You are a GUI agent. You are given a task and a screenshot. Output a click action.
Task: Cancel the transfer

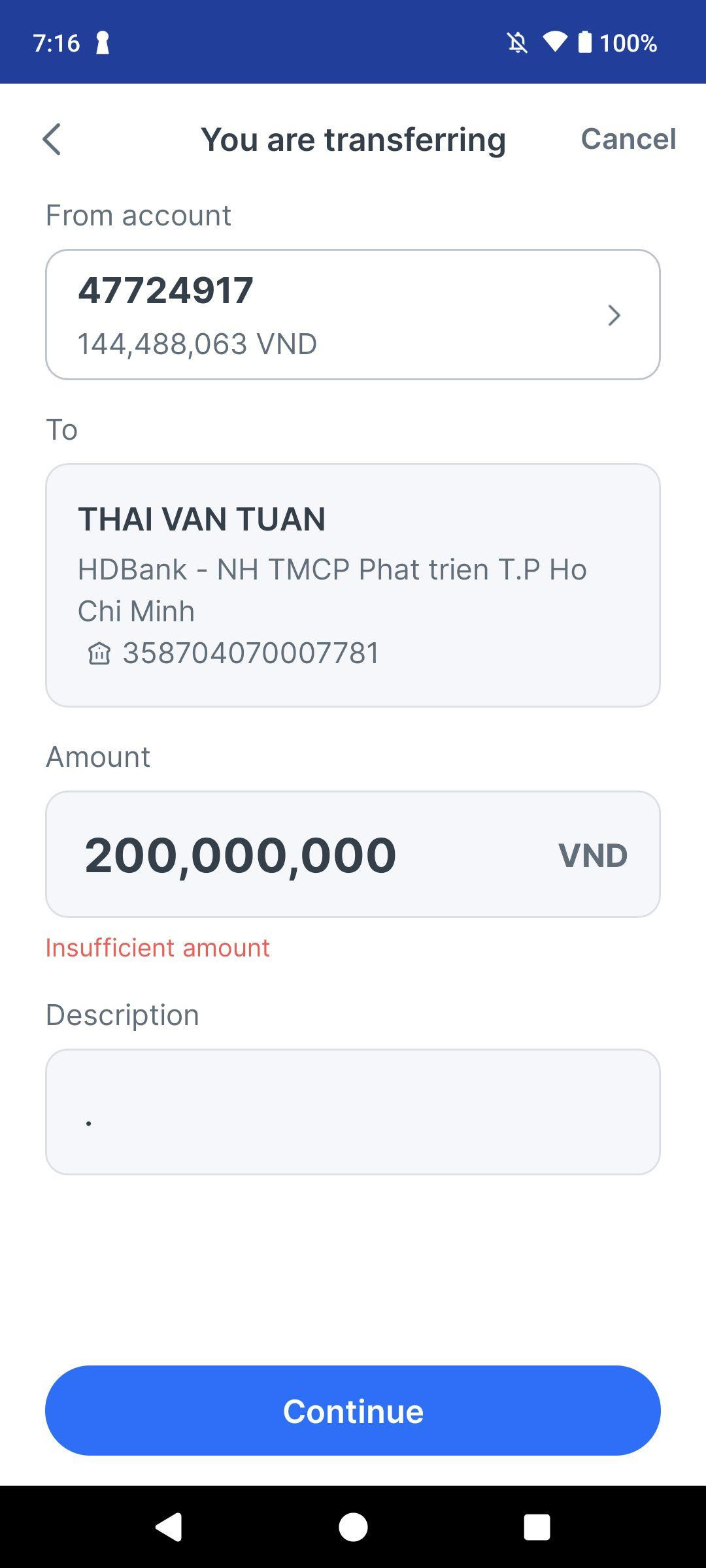tap(628, 139)
